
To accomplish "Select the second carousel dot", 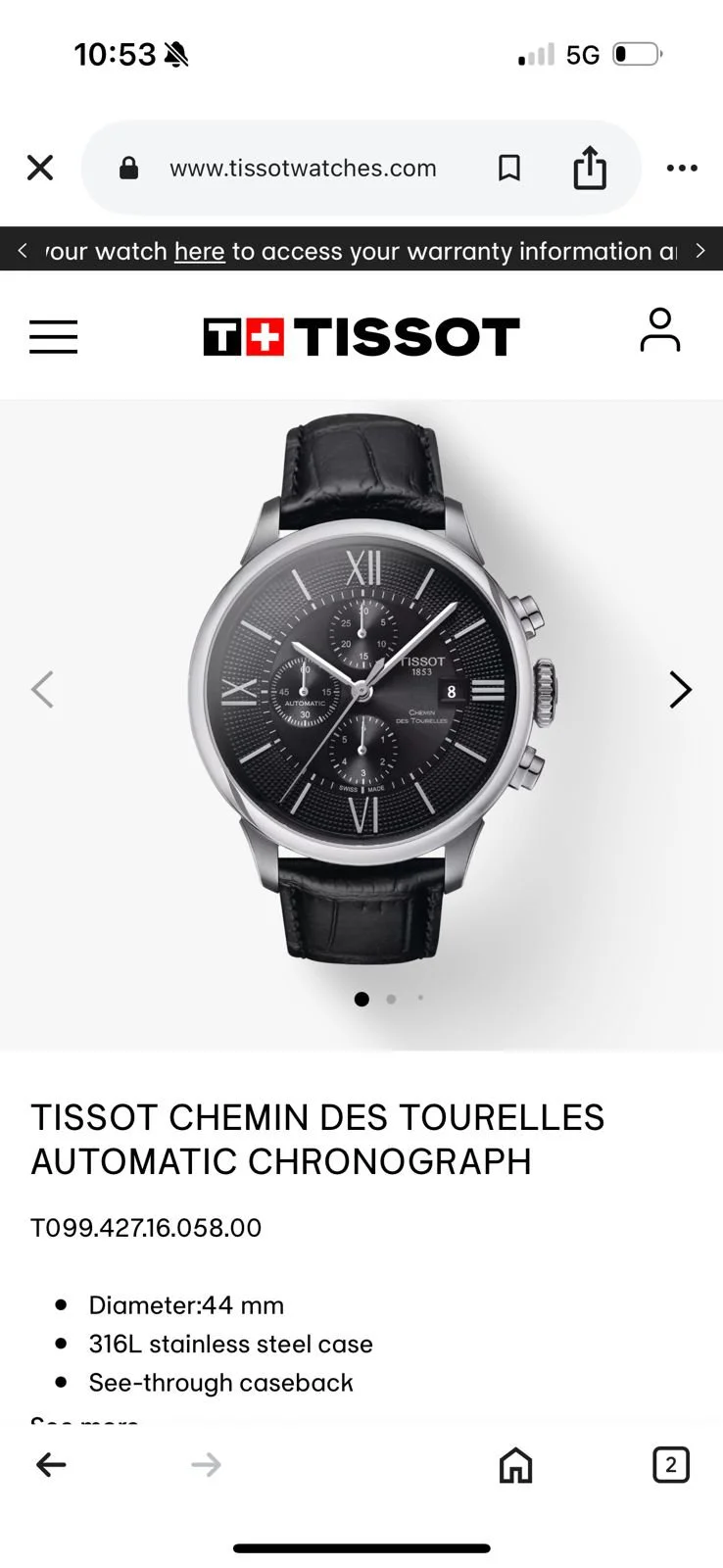I will [x=391, y=998].
